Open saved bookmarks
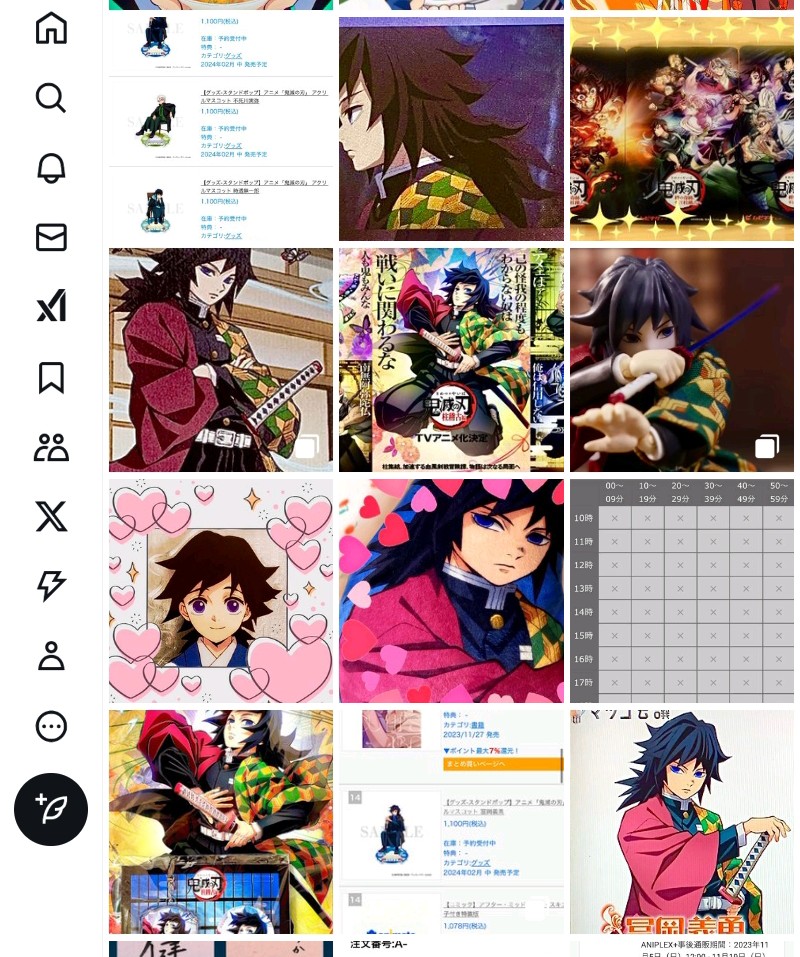The width and height of the screenshot is (800, 957). (51, 377)
